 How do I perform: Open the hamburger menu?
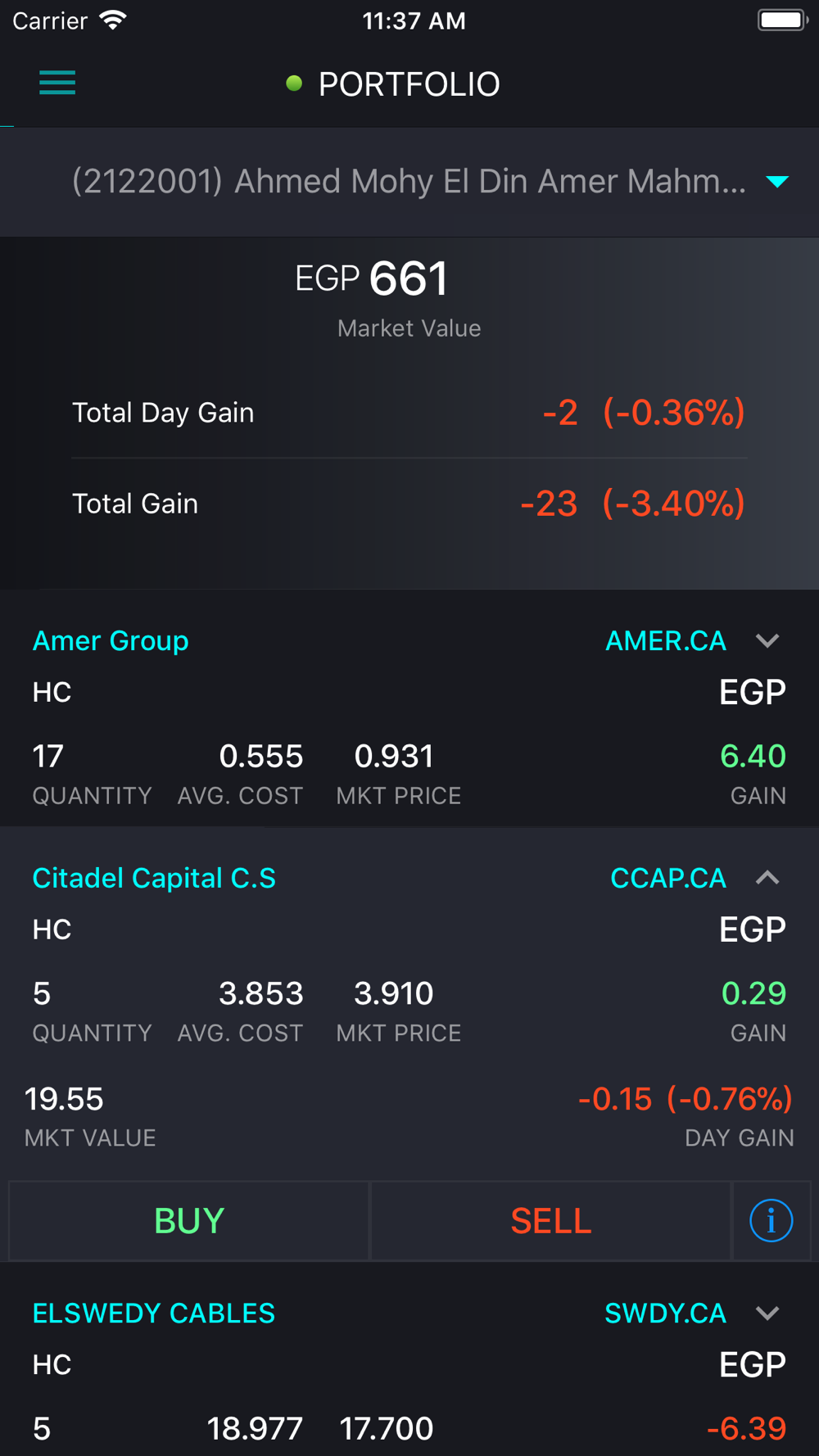[57, 83]
